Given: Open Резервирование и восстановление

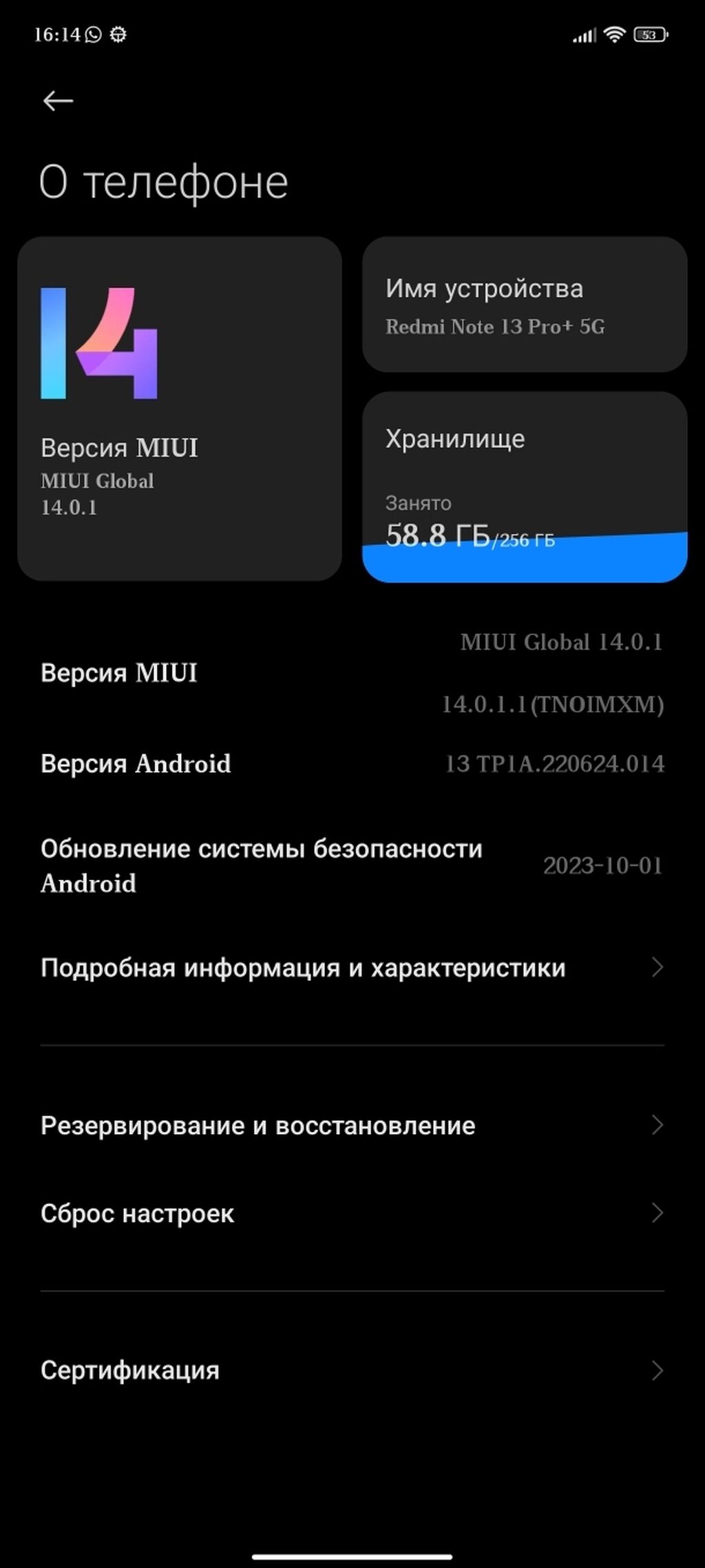Looking at the screenshot, I should [352, 1126].
